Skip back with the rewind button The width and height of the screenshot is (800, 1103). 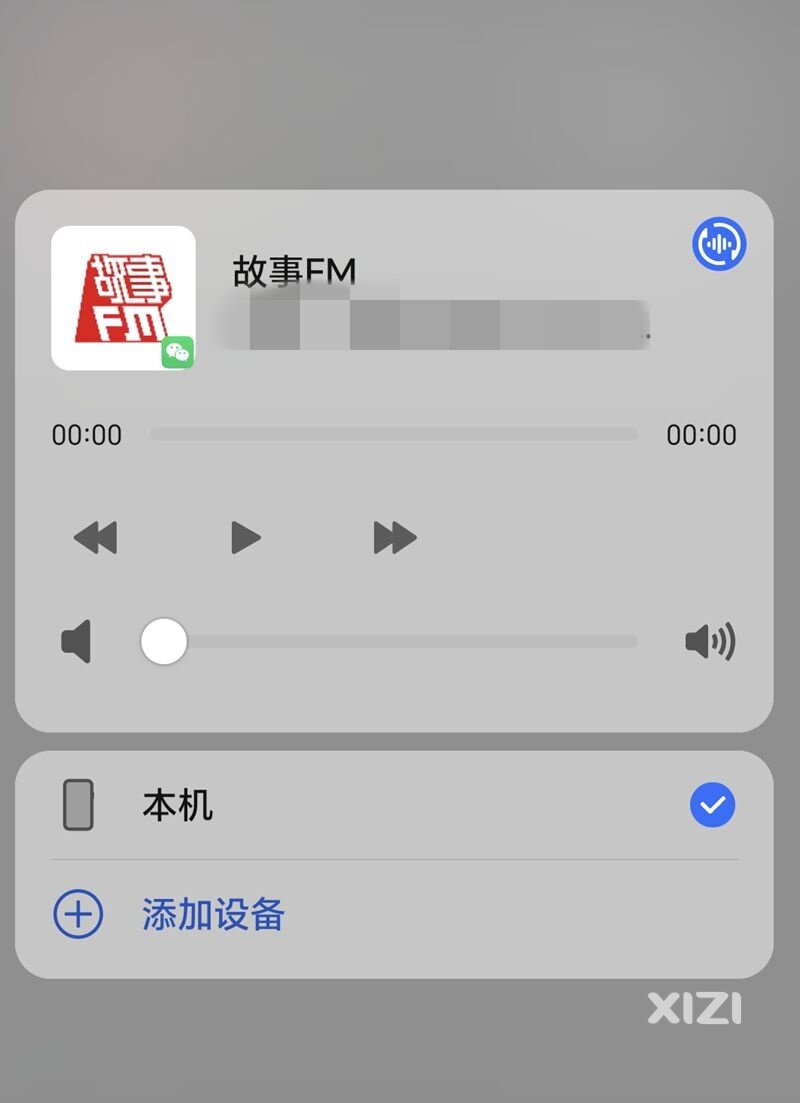[96, 538]
